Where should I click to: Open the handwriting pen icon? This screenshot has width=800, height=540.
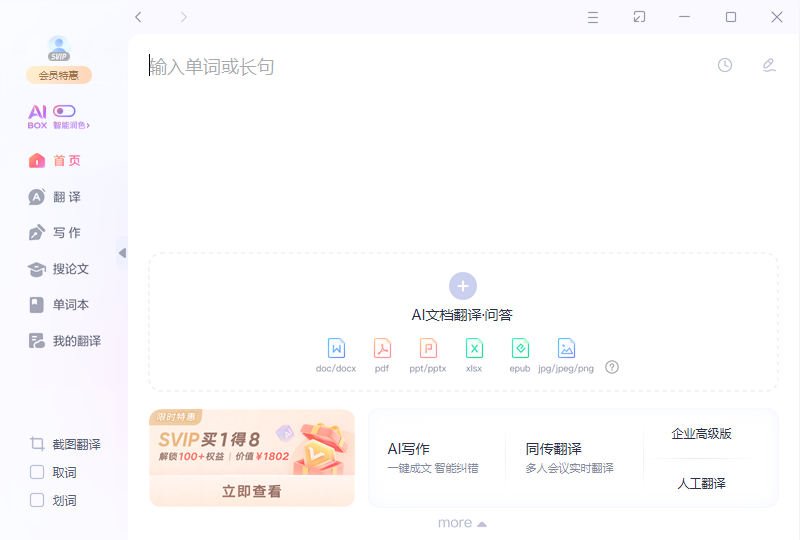[x=769, y=65]
